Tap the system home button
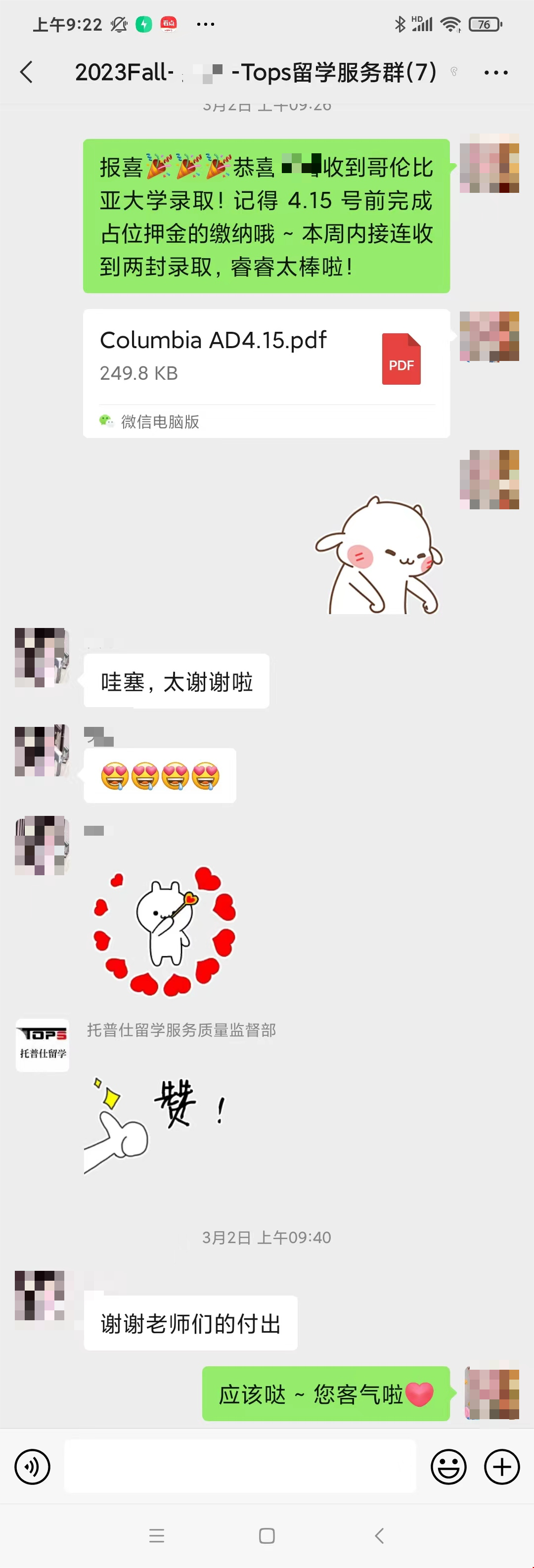The height and width of the screenshot is (1568, 534). pos(267,1535)
